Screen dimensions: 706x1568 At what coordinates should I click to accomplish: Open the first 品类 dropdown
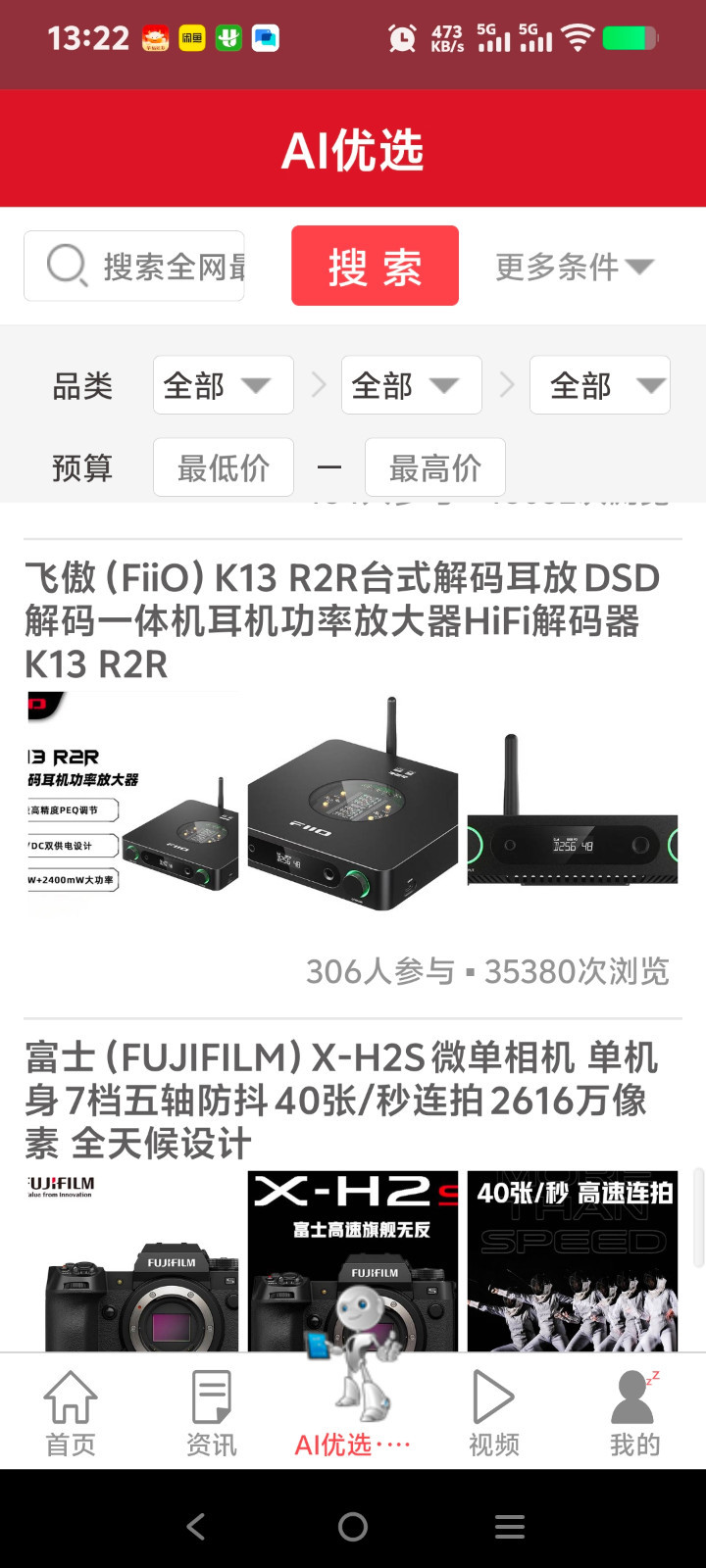pyautogui.click(x=223, y=385)
